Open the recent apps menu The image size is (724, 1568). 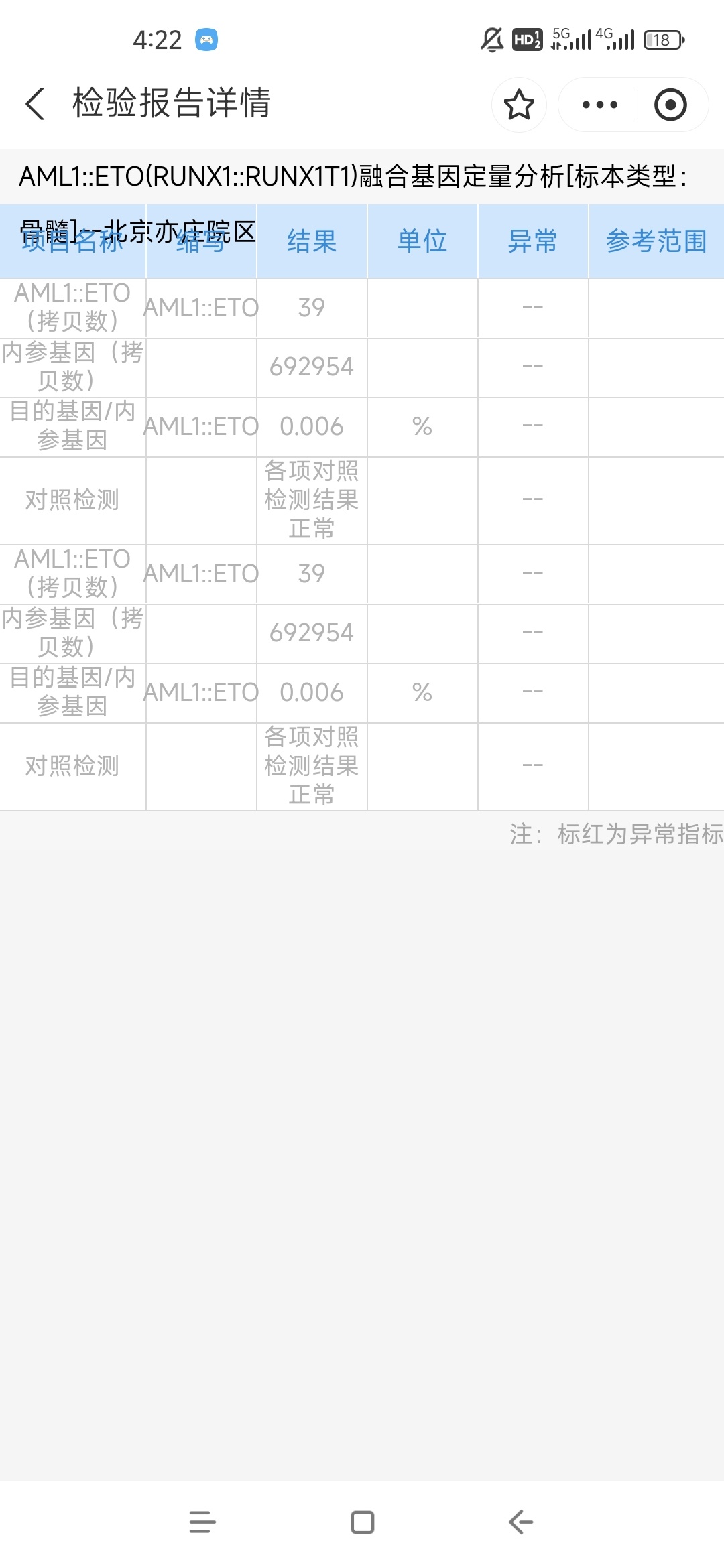tap(202, 1522)
